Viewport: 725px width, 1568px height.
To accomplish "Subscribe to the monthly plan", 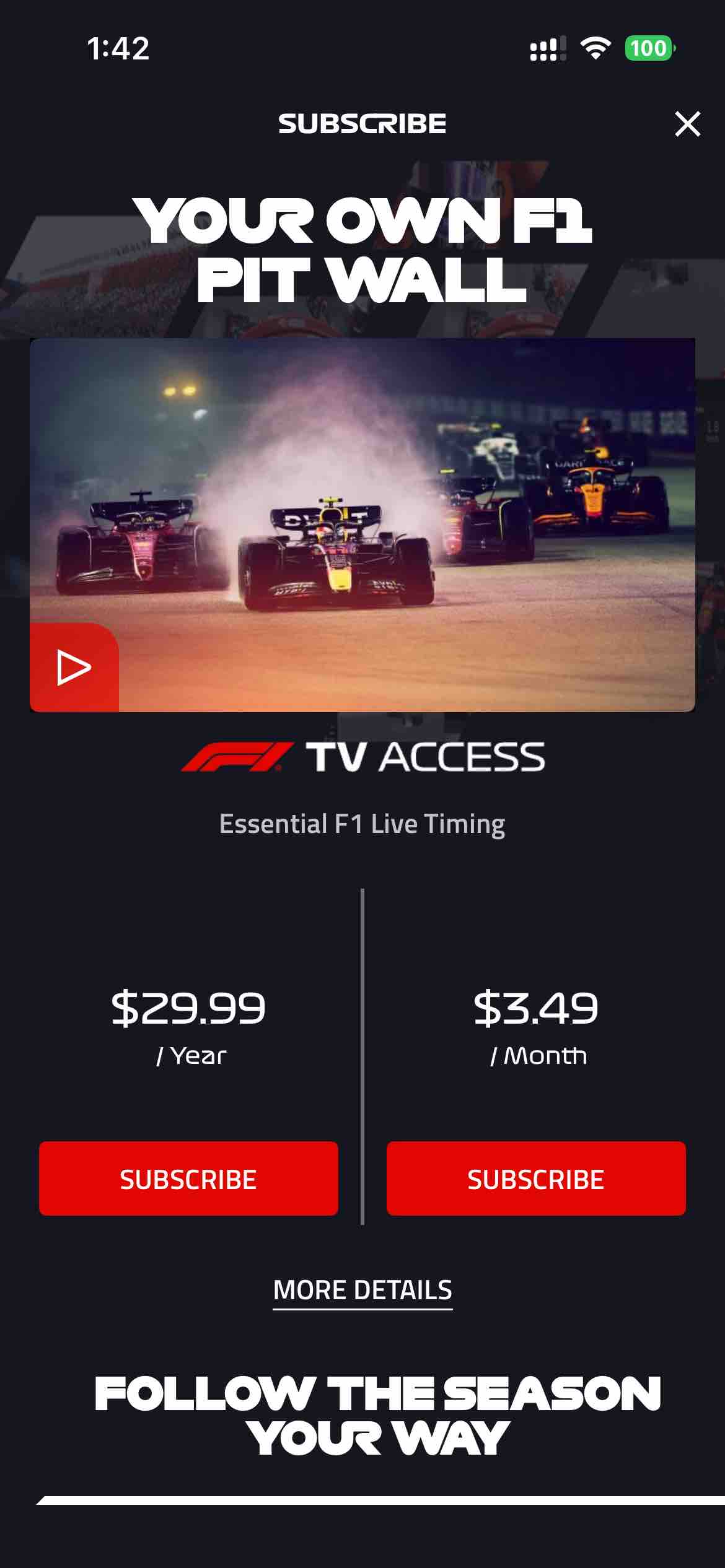I will [x=536, y=1180].
